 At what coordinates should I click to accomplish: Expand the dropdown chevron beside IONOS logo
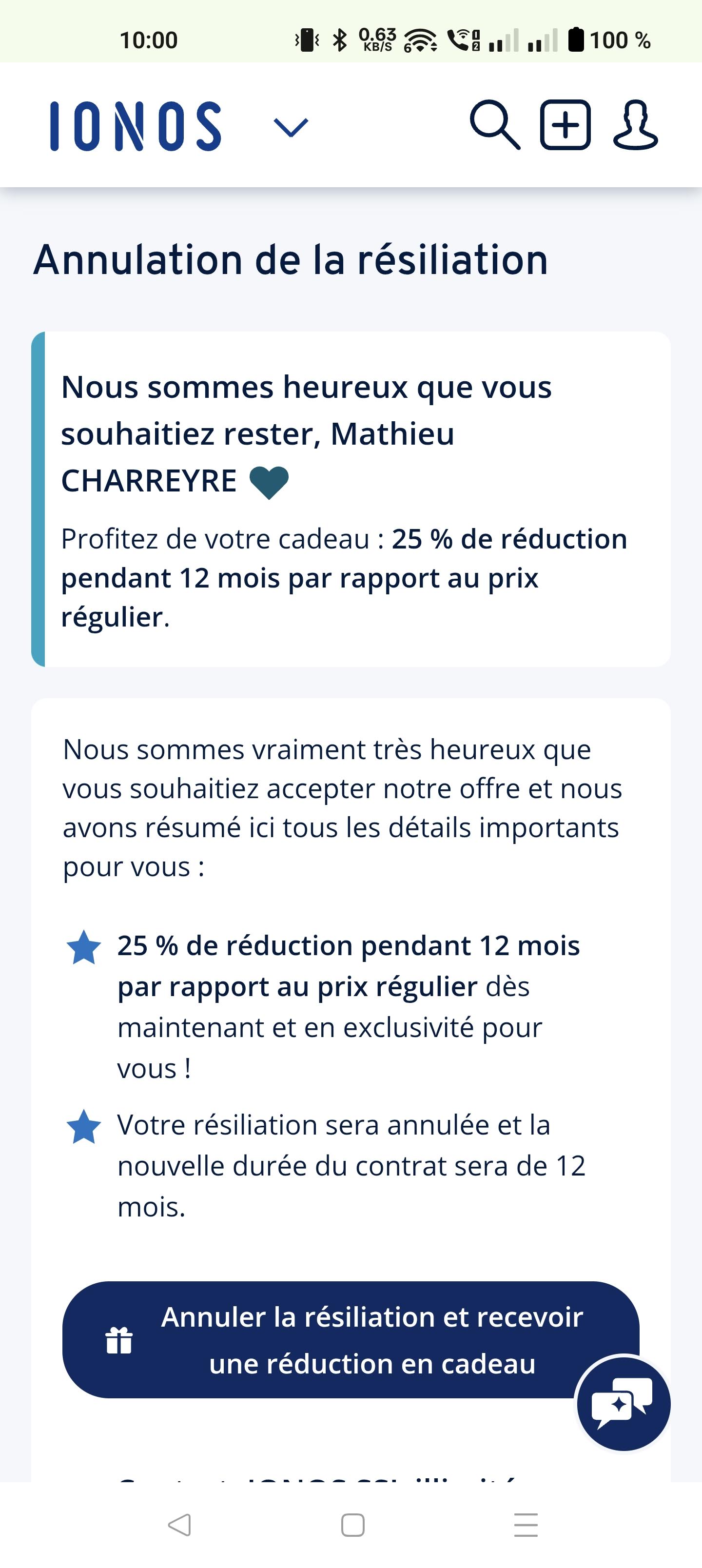click(291, 127)
